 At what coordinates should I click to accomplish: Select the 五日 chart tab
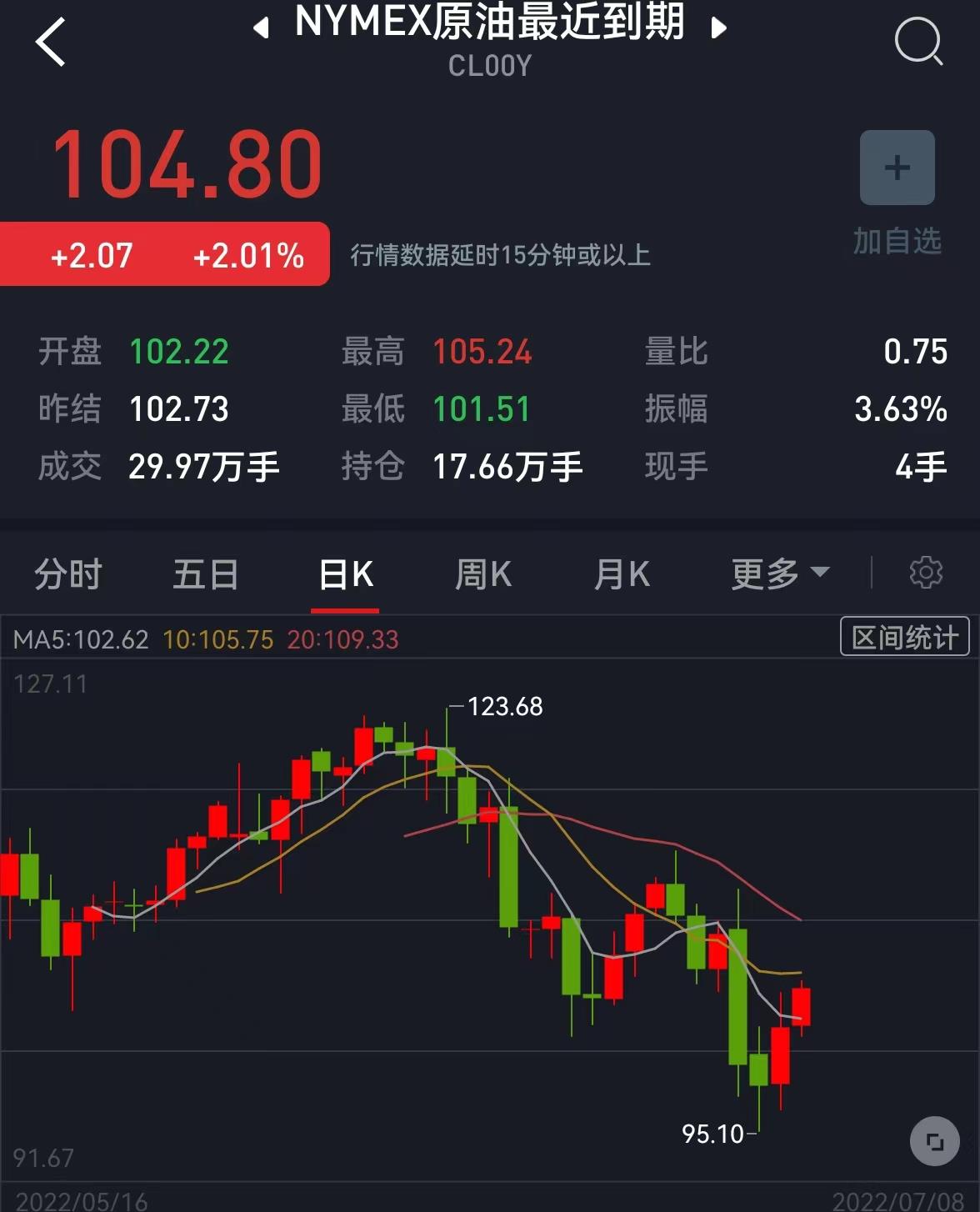(206, 574)
